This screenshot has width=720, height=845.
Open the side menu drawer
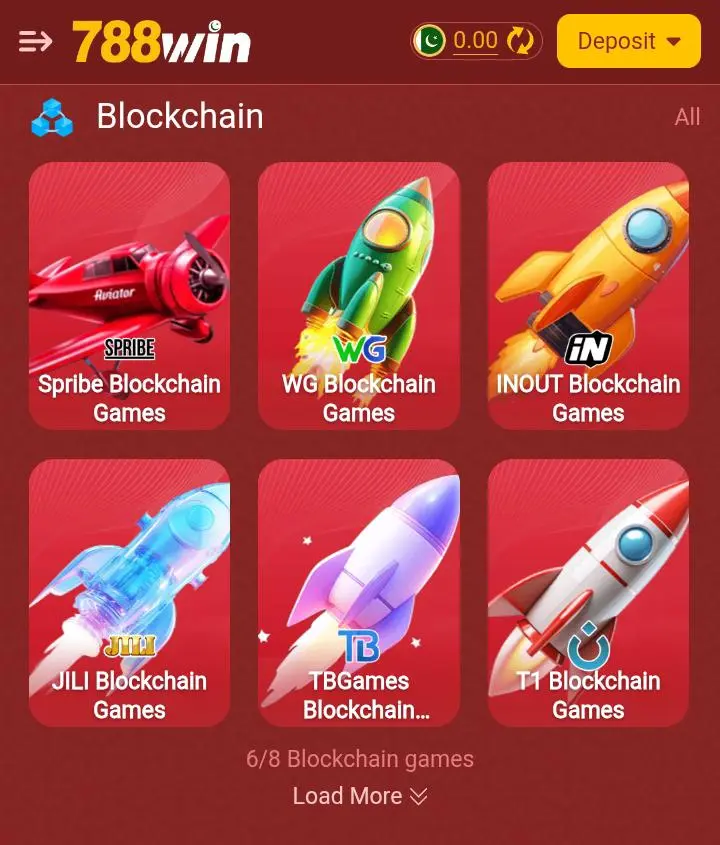pyautogui.click(x=35, y=41)
